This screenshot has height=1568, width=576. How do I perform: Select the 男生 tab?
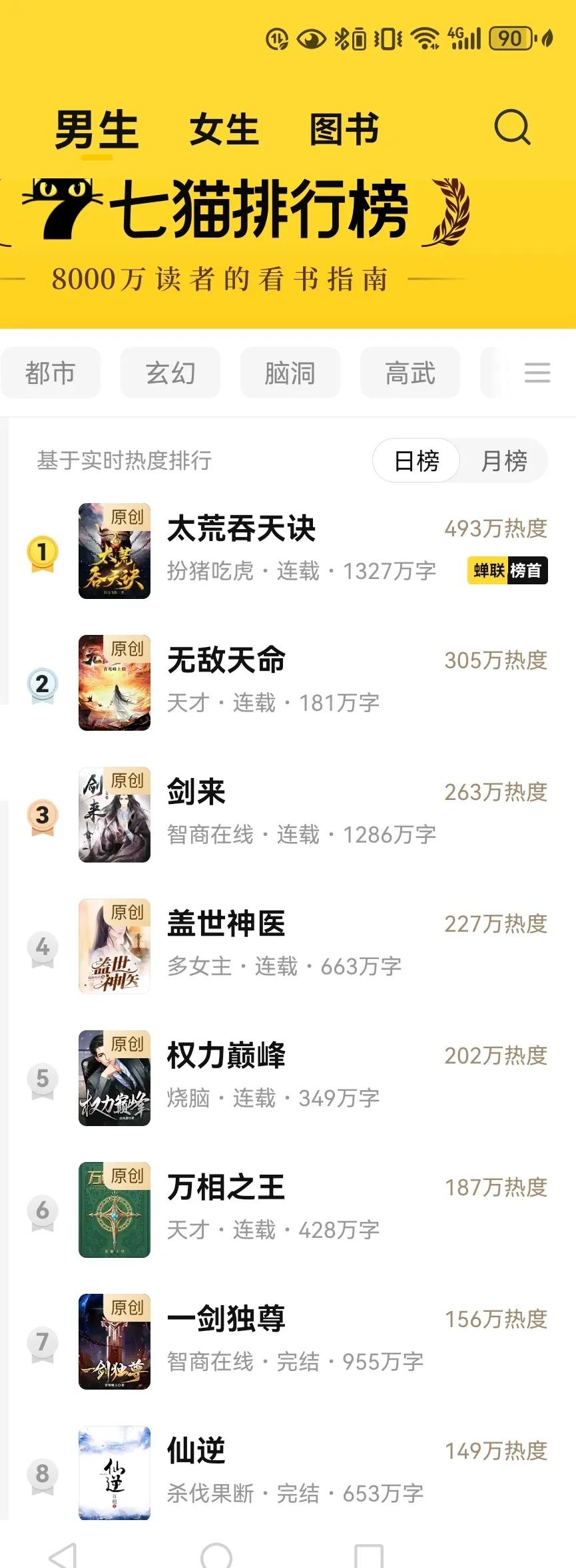click(x=97, y=129)
